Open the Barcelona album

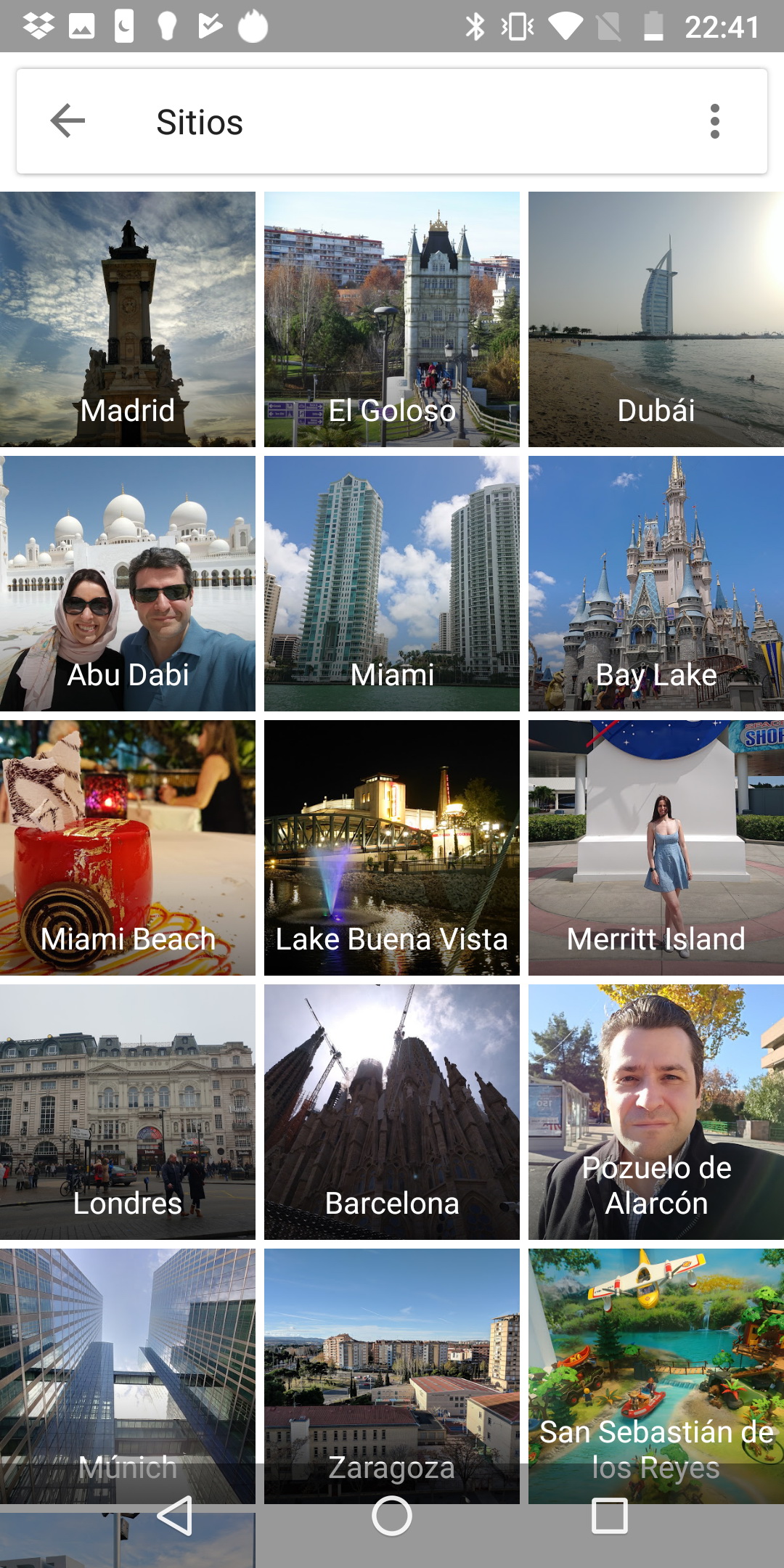click(392, 1111)
